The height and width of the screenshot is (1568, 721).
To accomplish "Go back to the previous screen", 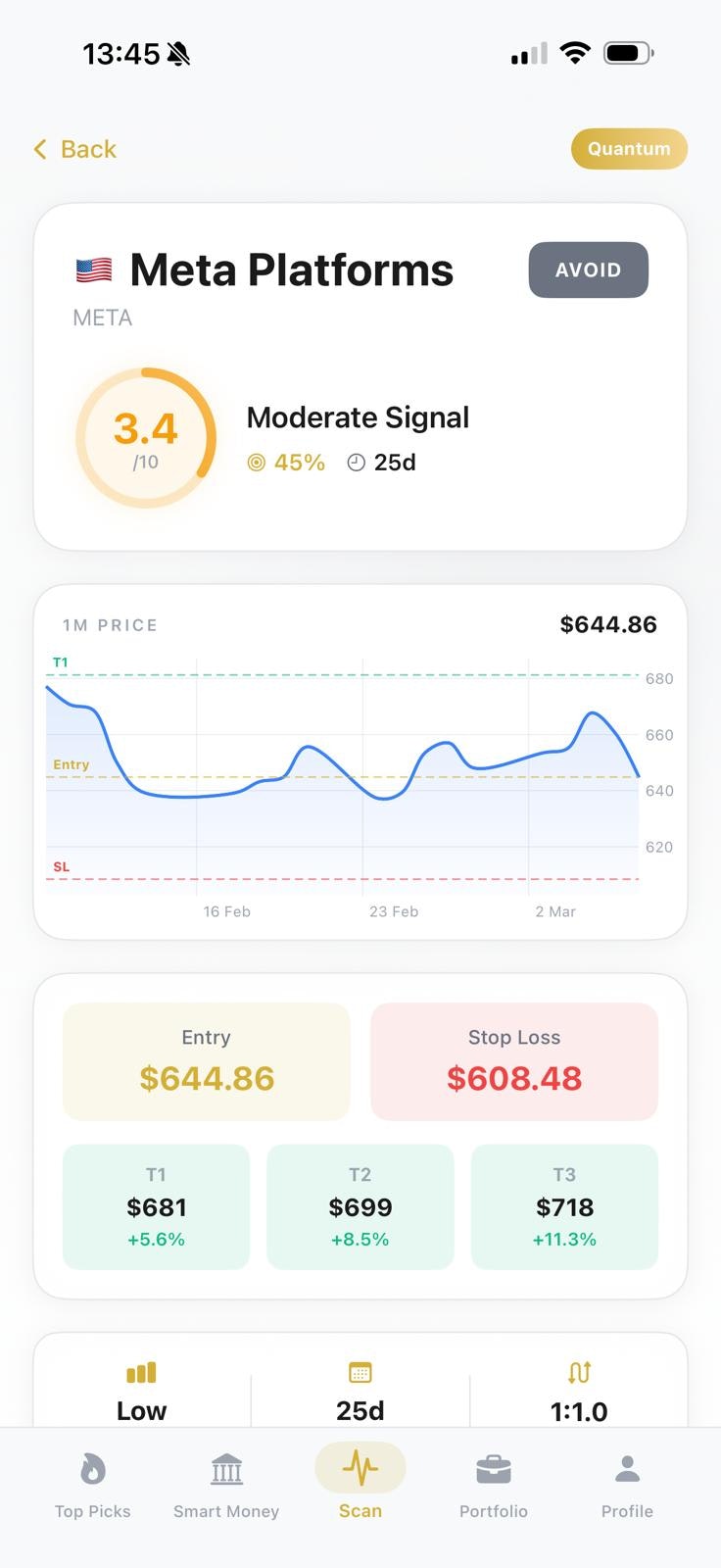I will (75, 149).
